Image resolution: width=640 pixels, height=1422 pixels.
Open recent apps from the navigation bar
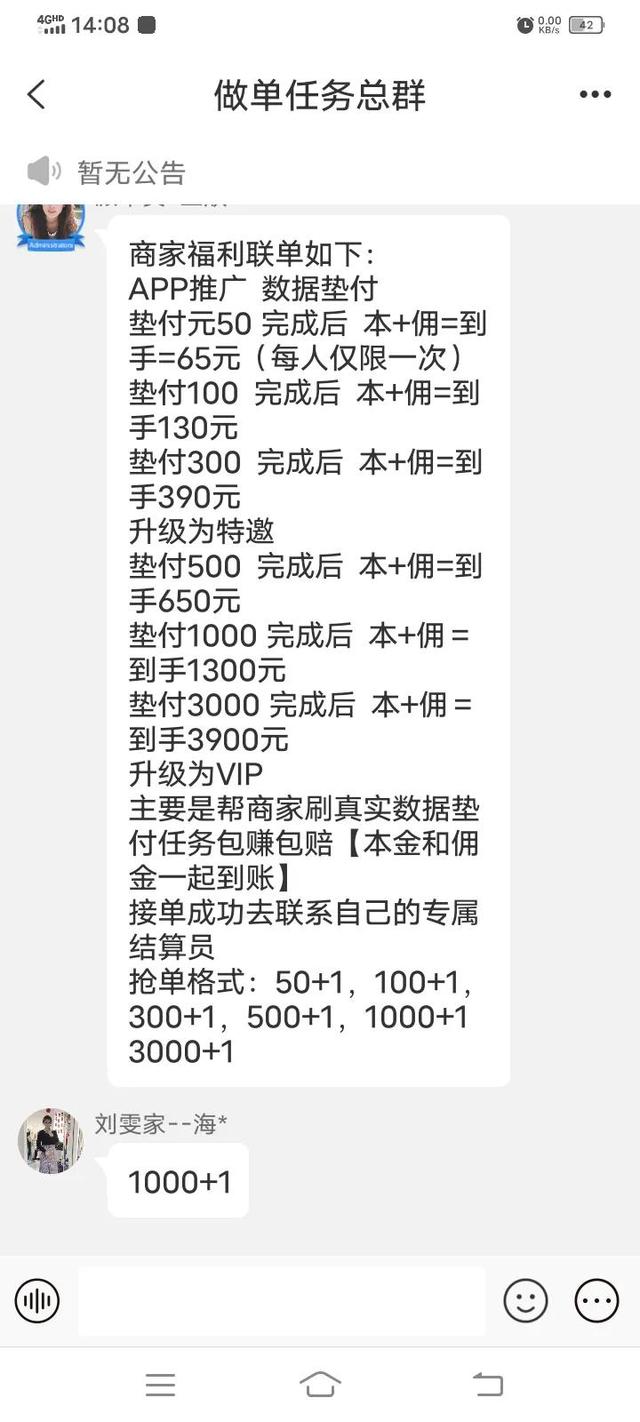pyautogui.click(x=160, y=1385)
